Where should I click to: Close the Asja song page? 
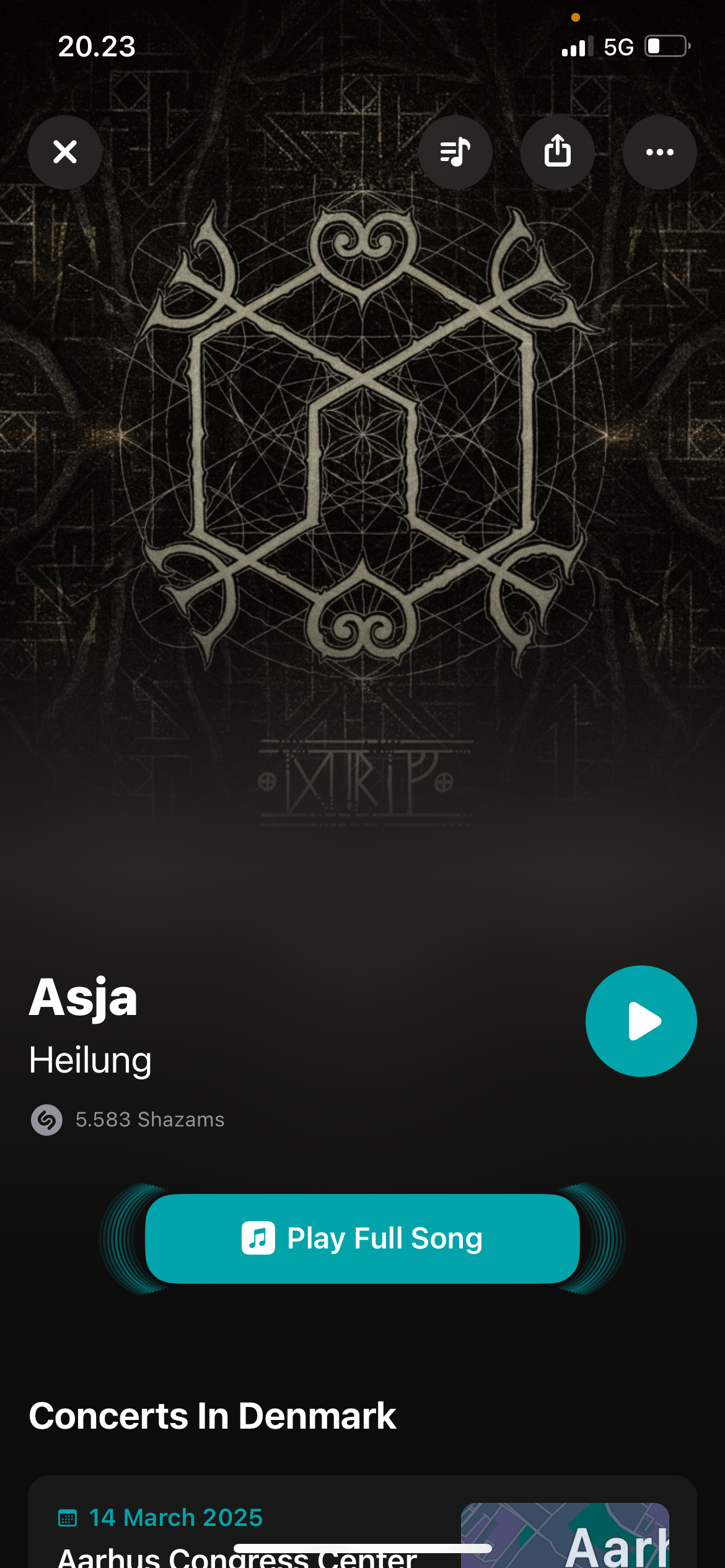pyautogui.click(x=65, y=152)
